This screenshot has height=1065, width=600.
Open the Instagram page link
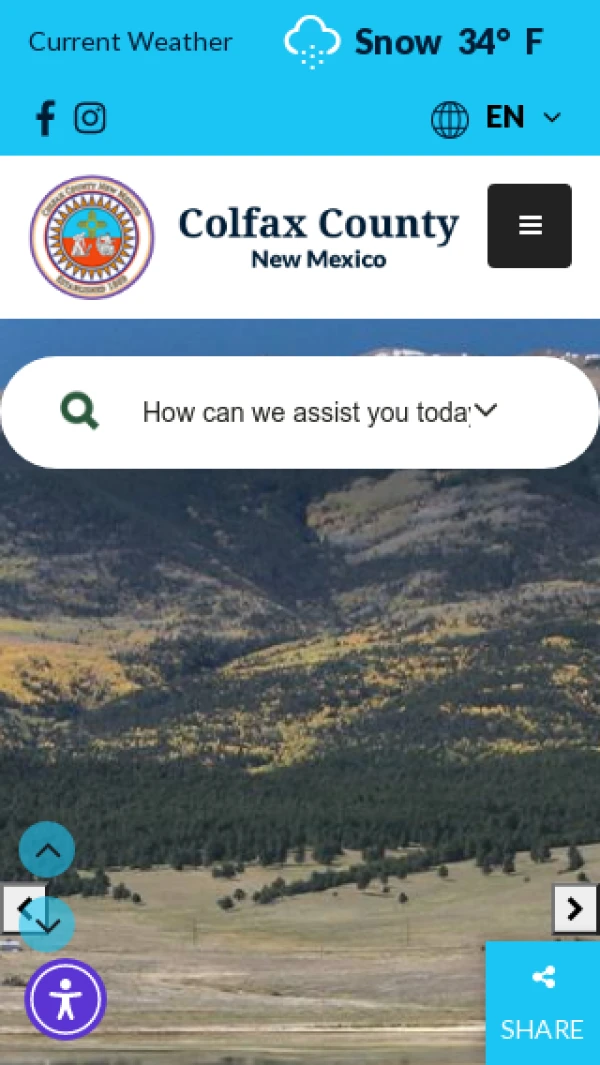point(90,118)
